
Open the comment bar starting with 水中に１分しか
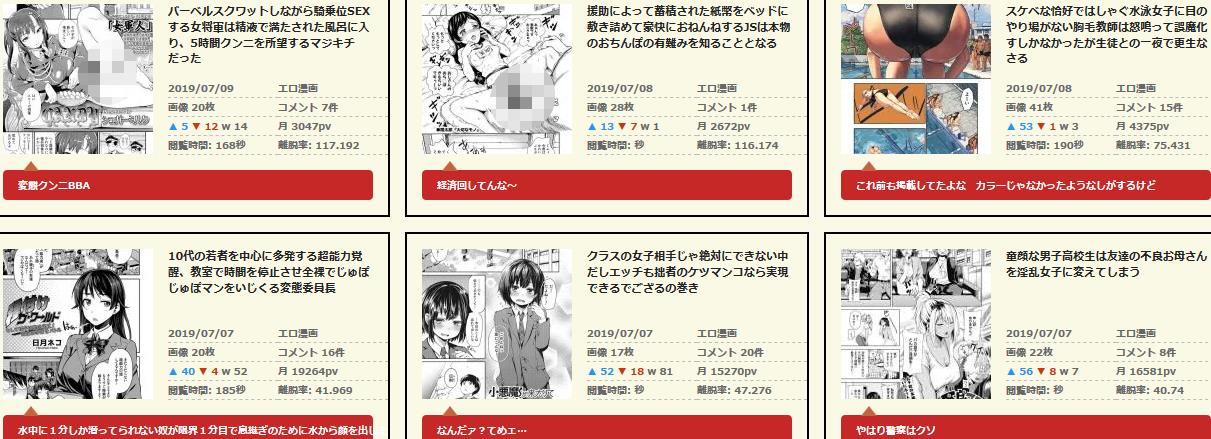point(188,429)
